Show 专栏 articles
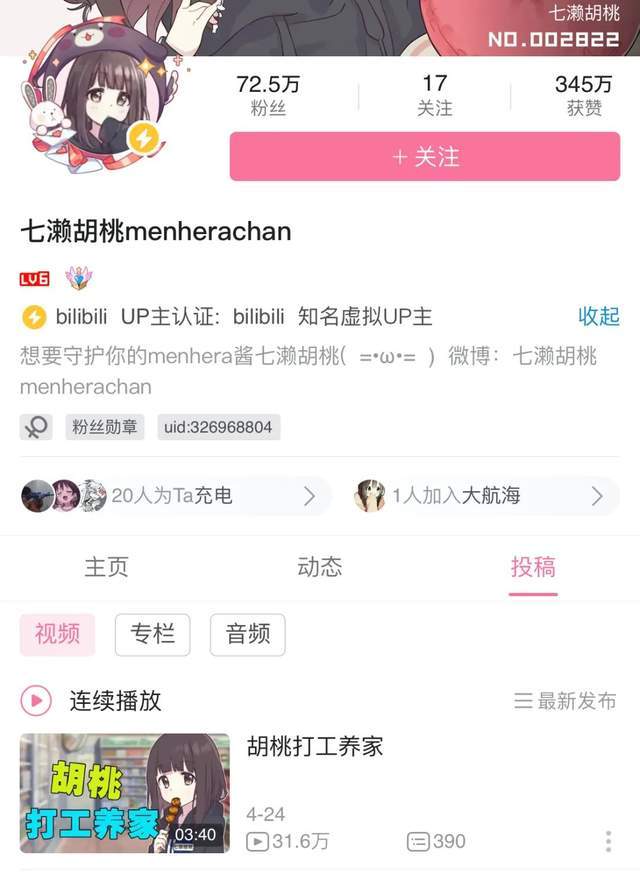The width and height of the screenshot is (640, 874). tap(152, 634)
